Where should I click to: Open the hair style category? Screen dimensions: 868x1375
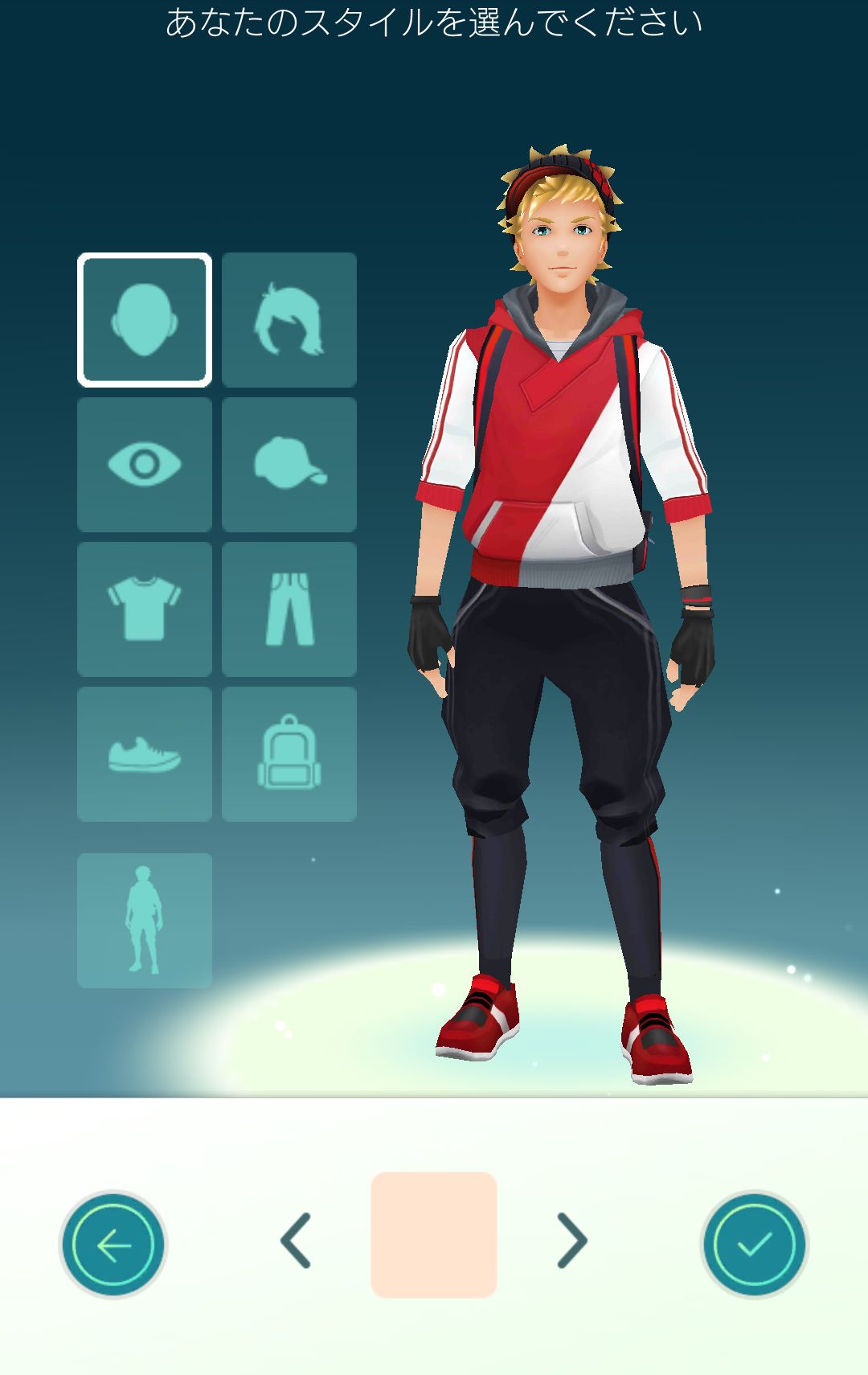[x=289, y=320]
